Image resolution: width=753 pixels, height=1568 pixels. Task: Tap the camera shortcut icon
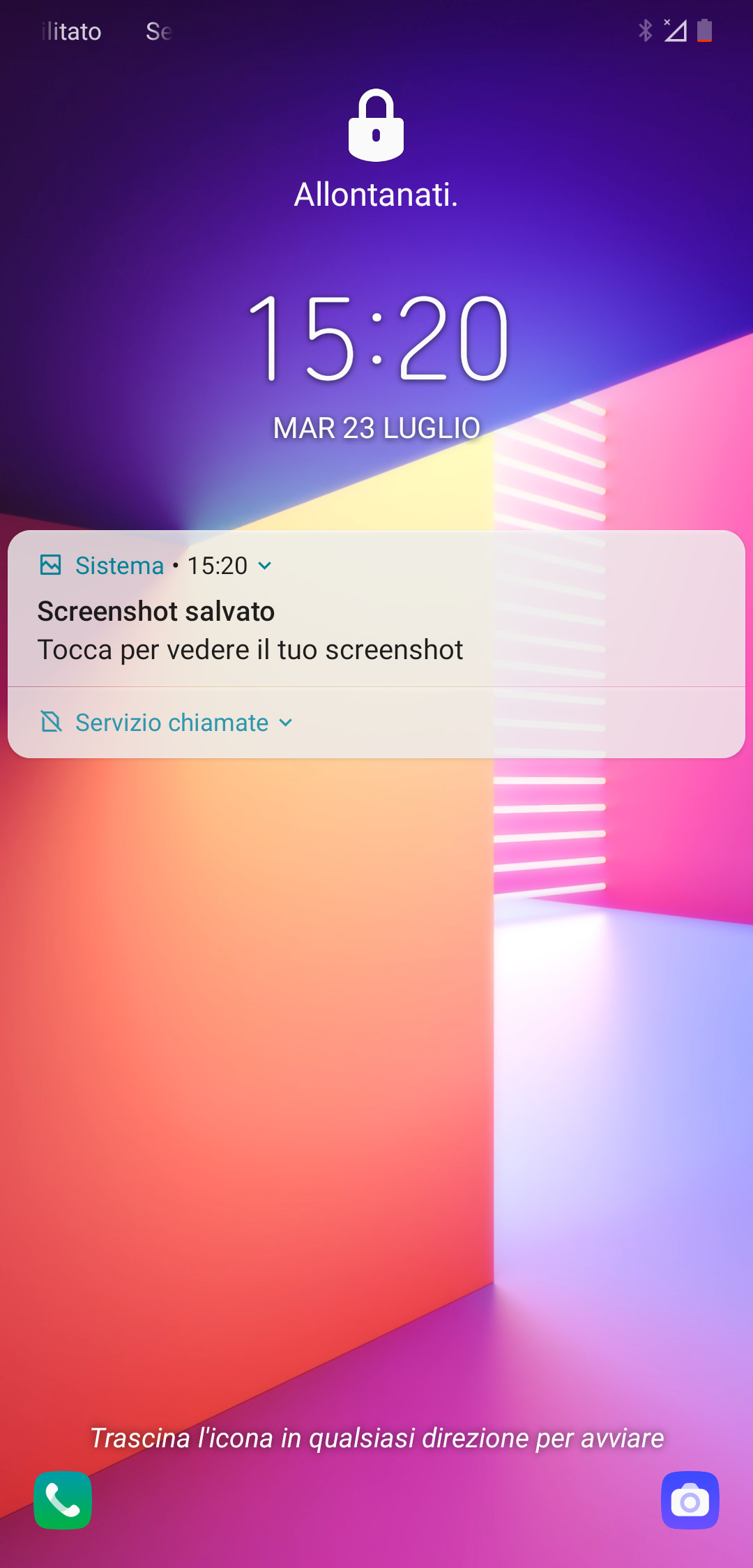click(690, 1500)
